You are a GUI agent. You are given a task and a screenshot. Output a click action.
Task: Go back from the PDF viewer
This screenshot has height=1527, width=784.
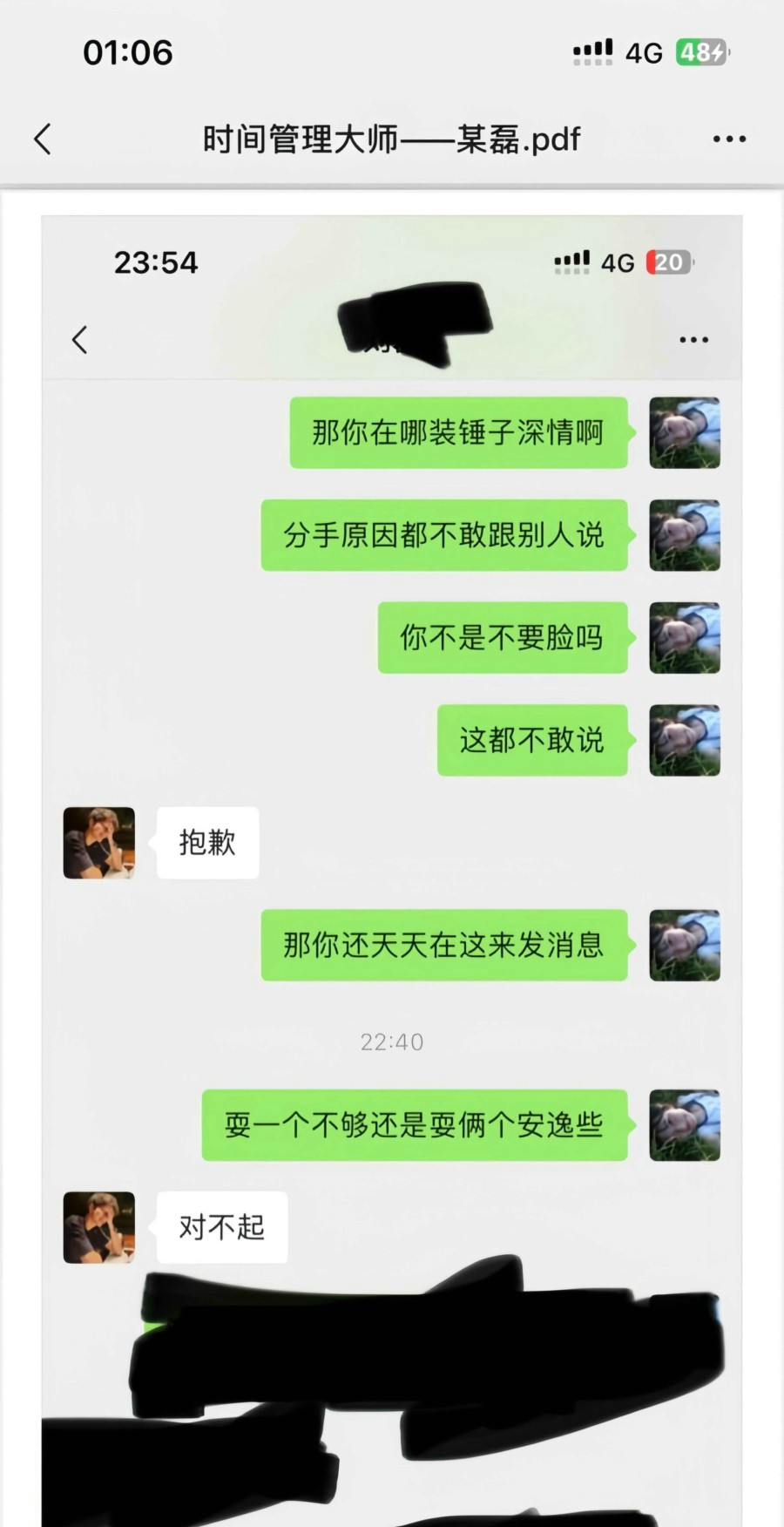click(x=43, y=139)
